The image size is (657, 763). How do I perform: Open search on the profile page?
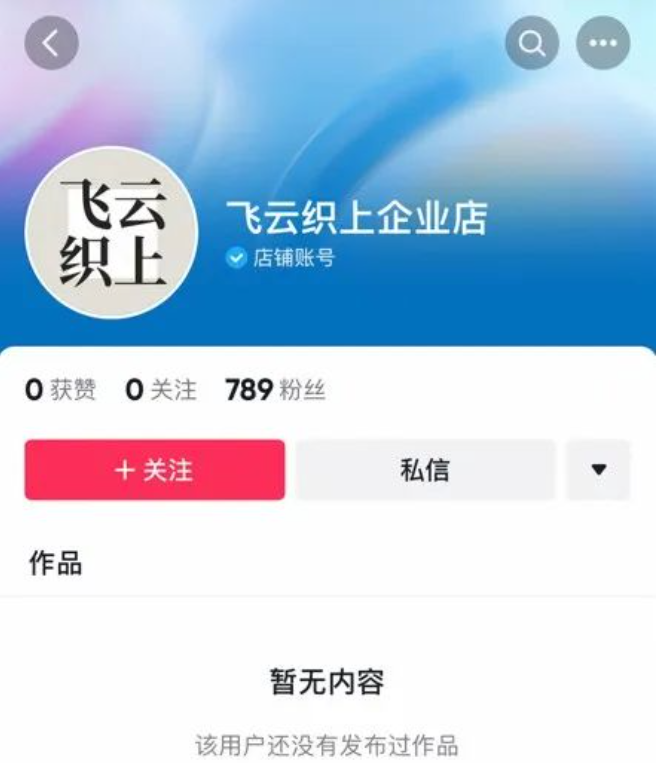(531, 43)
